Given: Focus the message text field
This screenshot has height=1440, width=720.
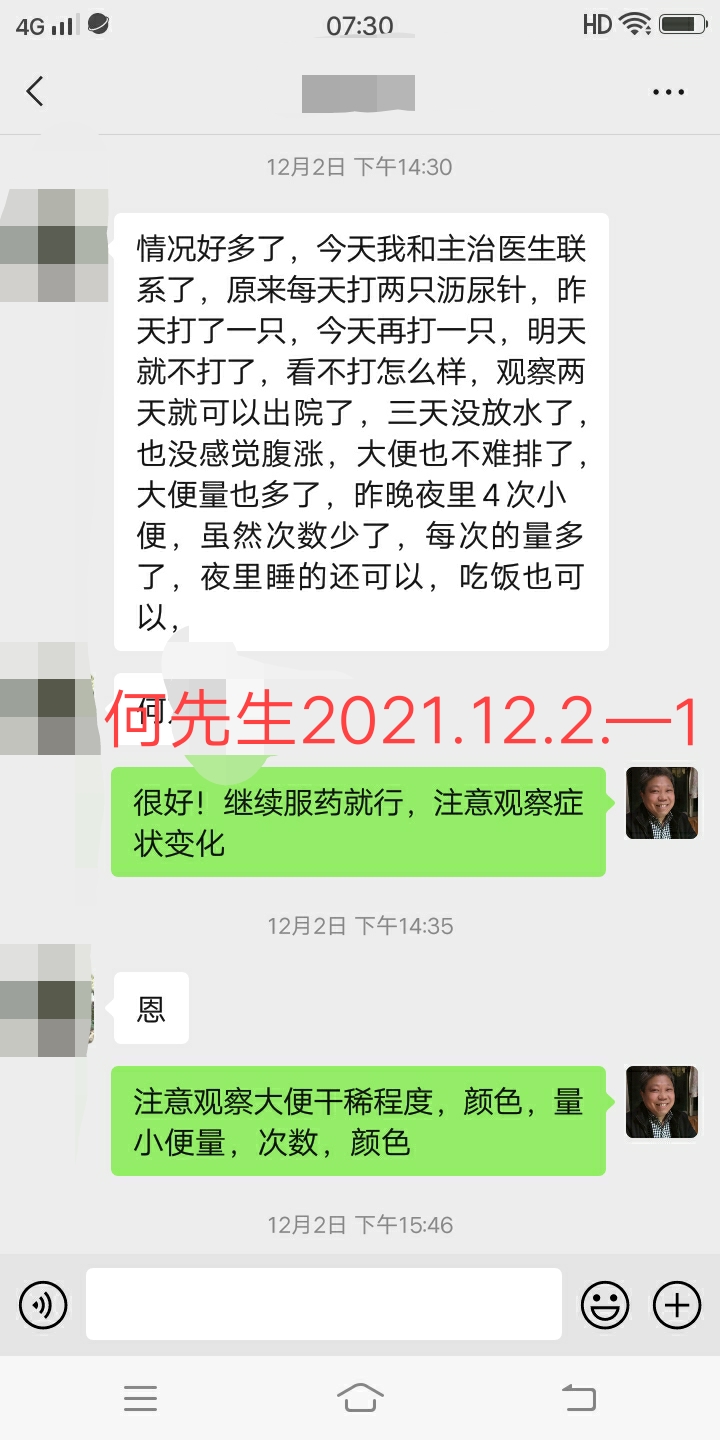Looking at the screenshot, I should tap(323, 1304).
